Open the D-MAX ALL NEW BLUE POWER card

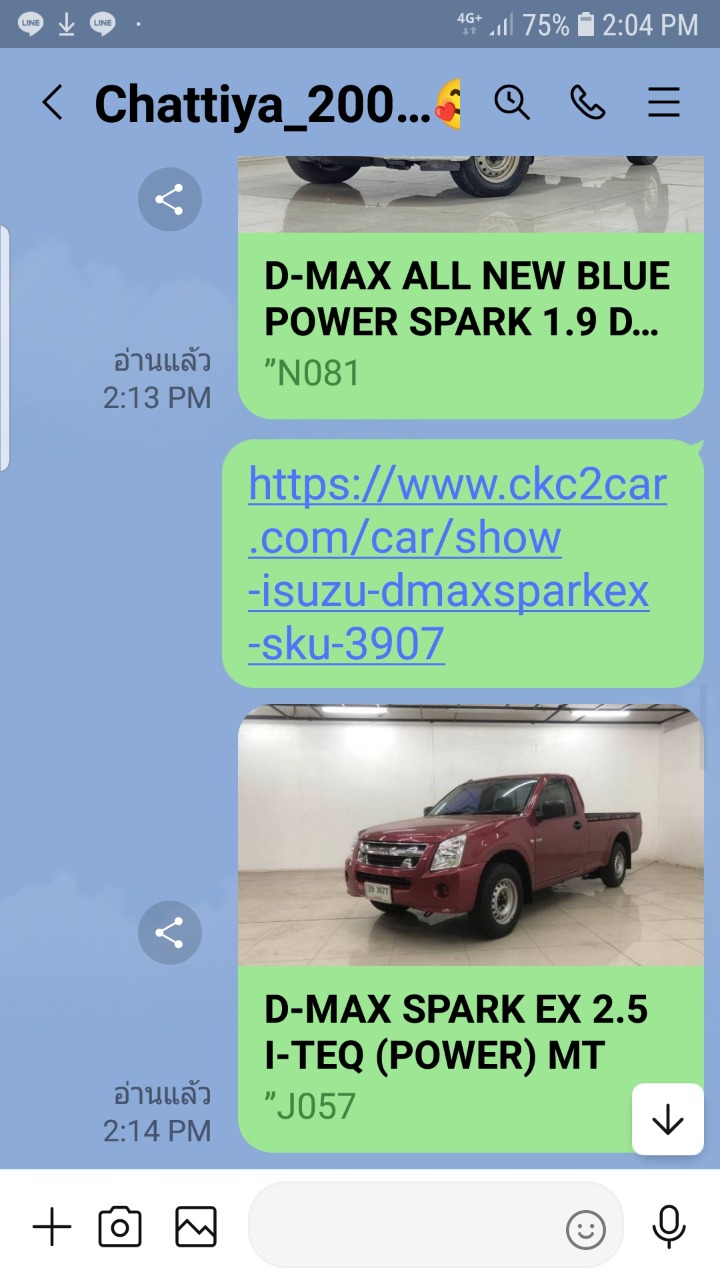pos(471,288)
